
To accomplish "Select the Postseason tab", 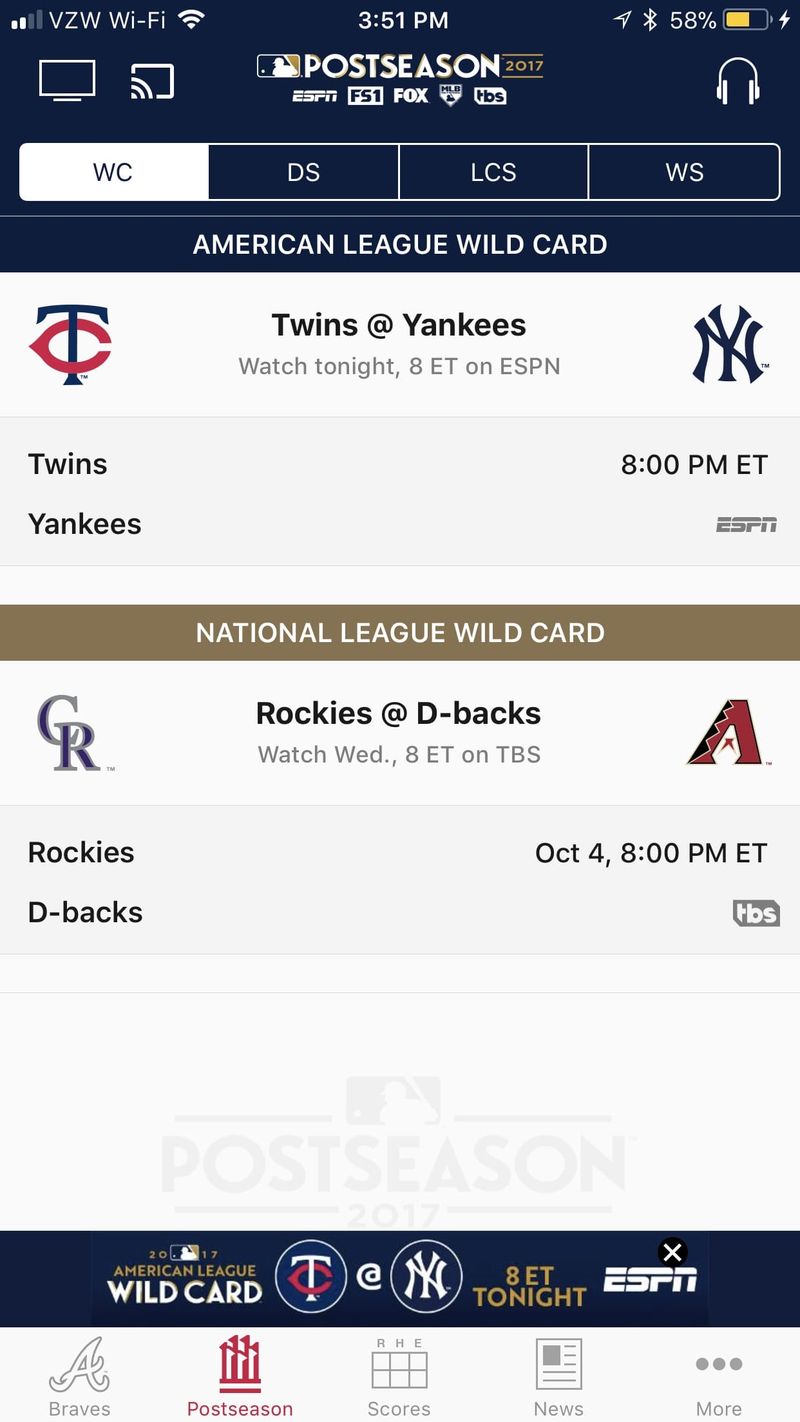I will (240, 1375).
